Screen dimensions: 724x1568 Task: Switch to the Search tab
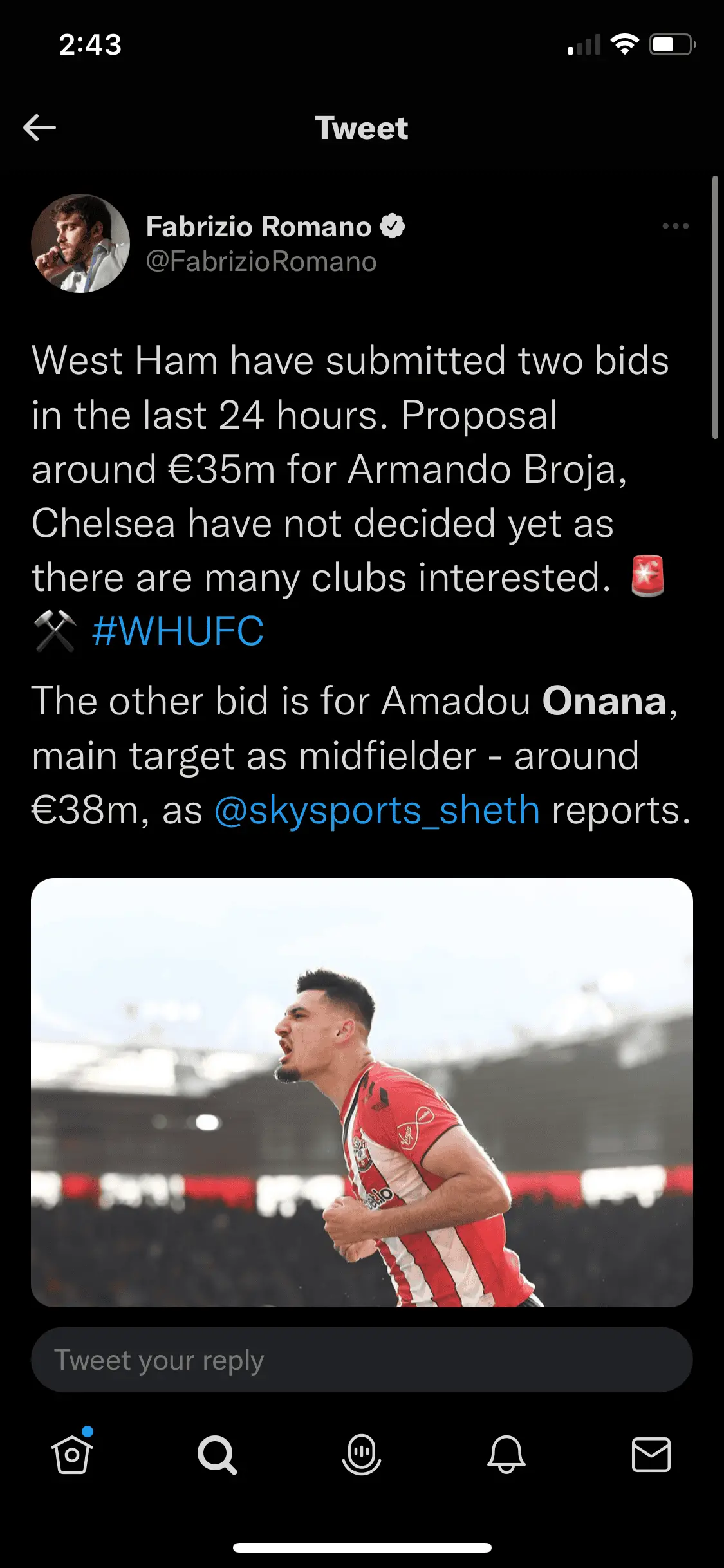(x=217, y=1454)
